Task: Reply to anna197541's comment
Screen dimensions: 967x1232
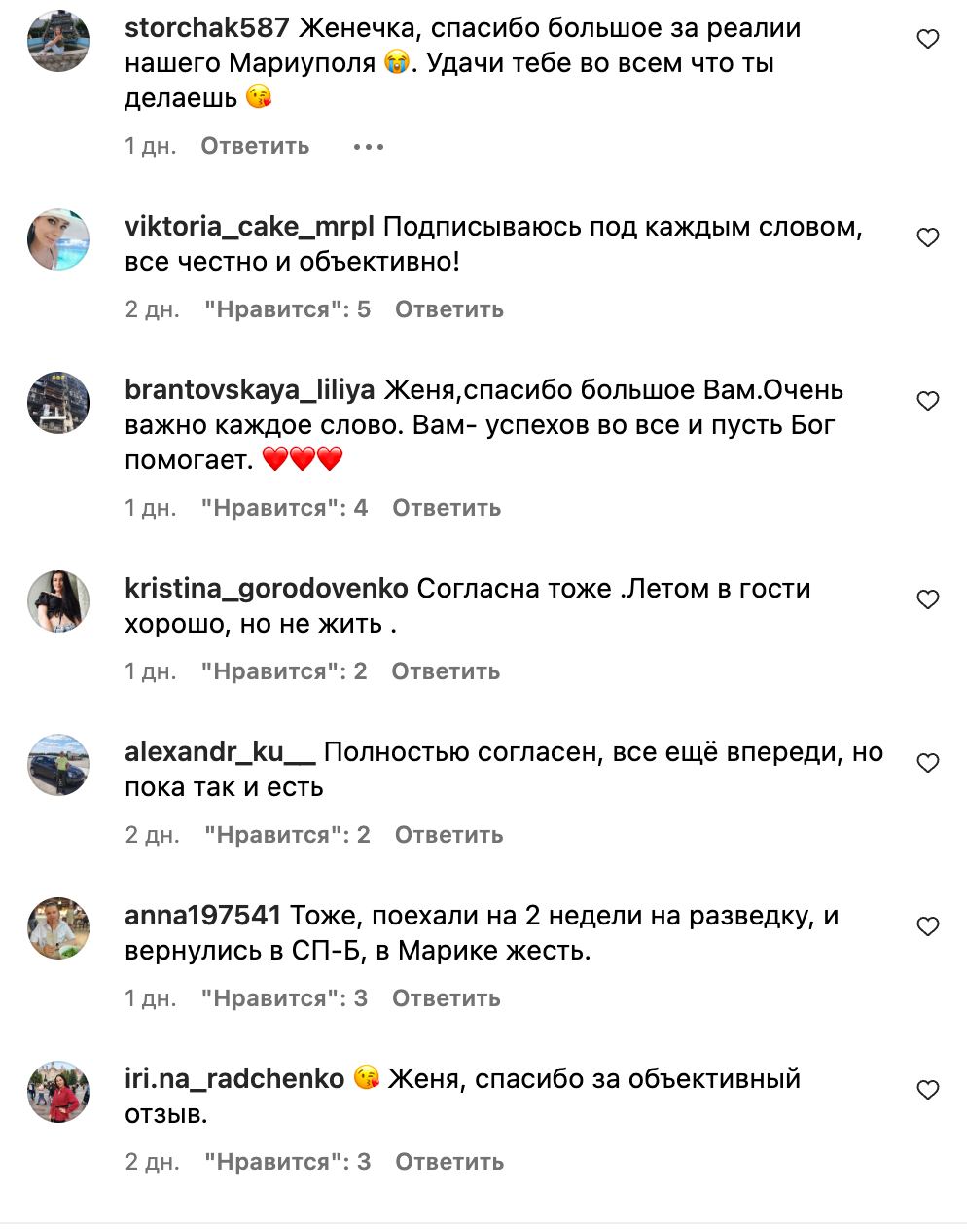Action: (x=446, y=998)
